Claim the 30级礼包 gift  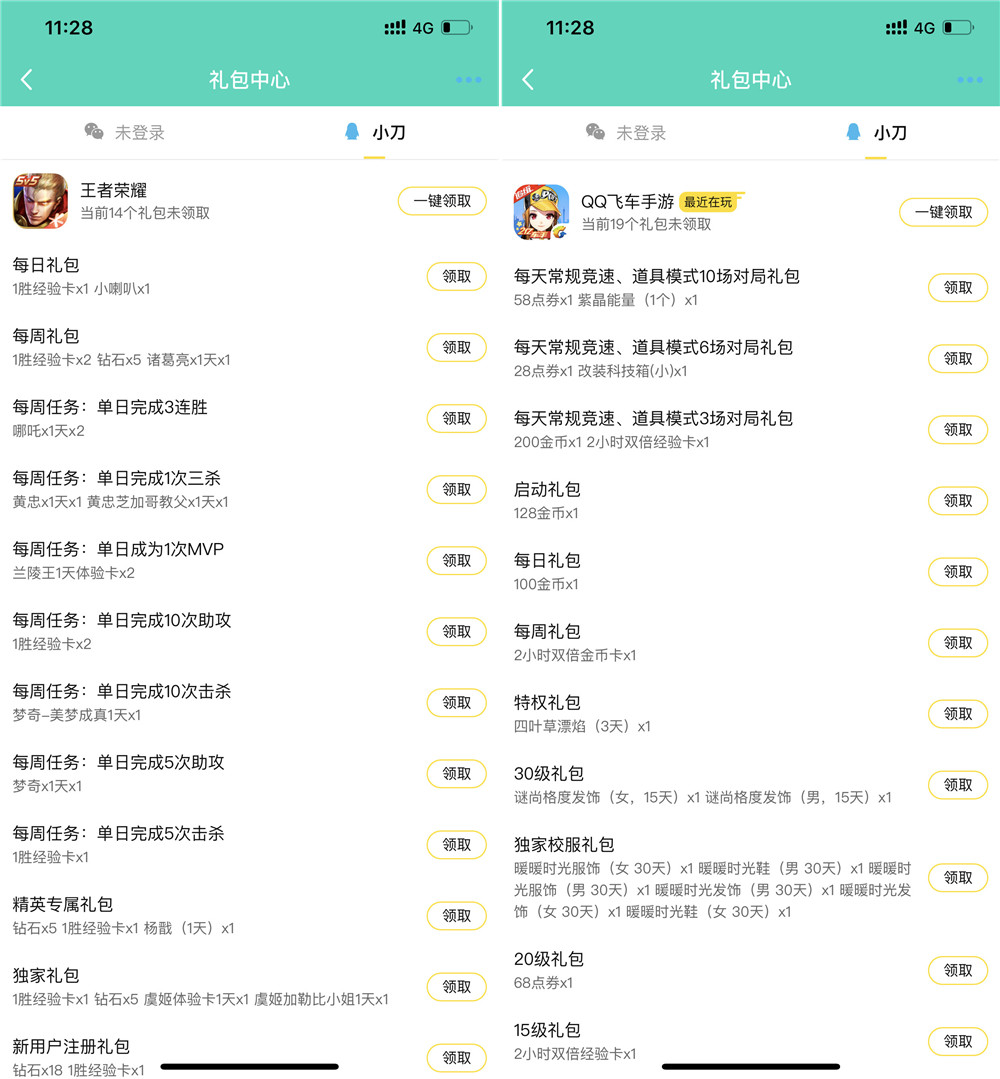coord(957,784)
